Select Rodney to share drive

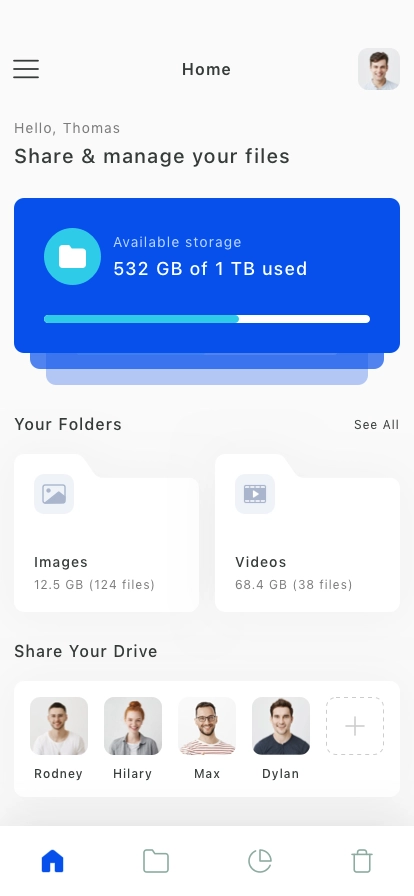(x=59, y=738)
